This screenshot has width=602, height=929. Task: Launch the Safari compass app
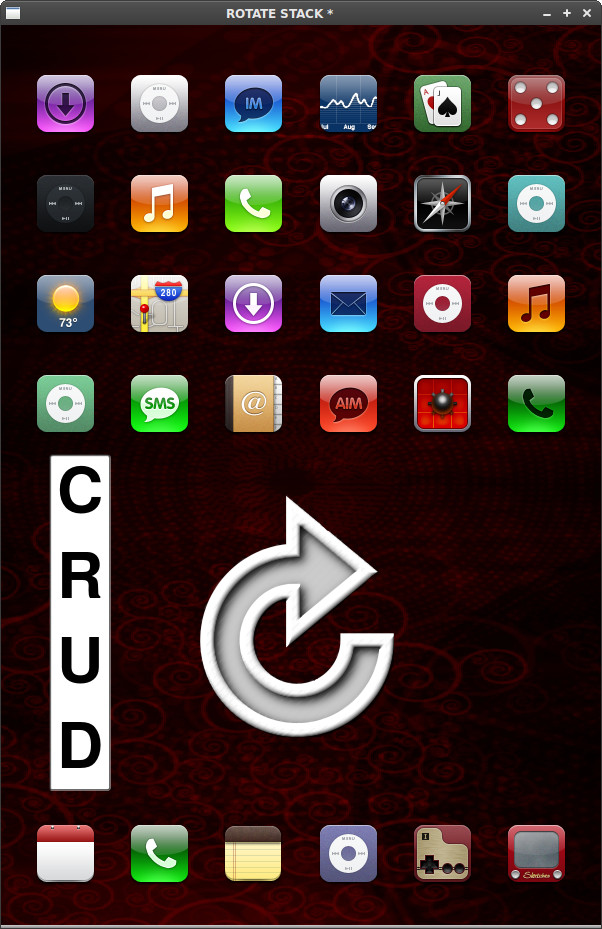[x=442, y=203]
